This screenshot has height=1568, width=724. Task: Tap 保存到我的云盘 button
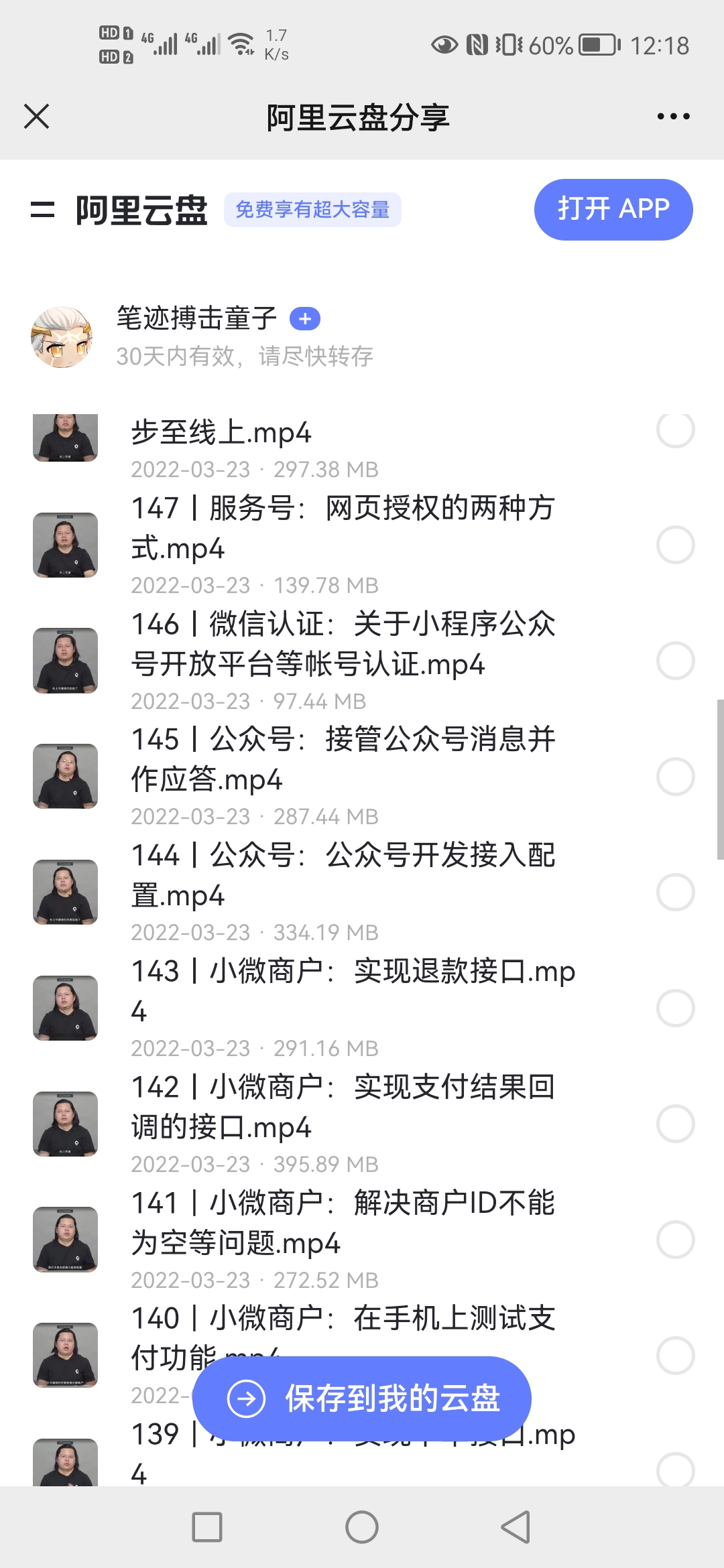362,1398
